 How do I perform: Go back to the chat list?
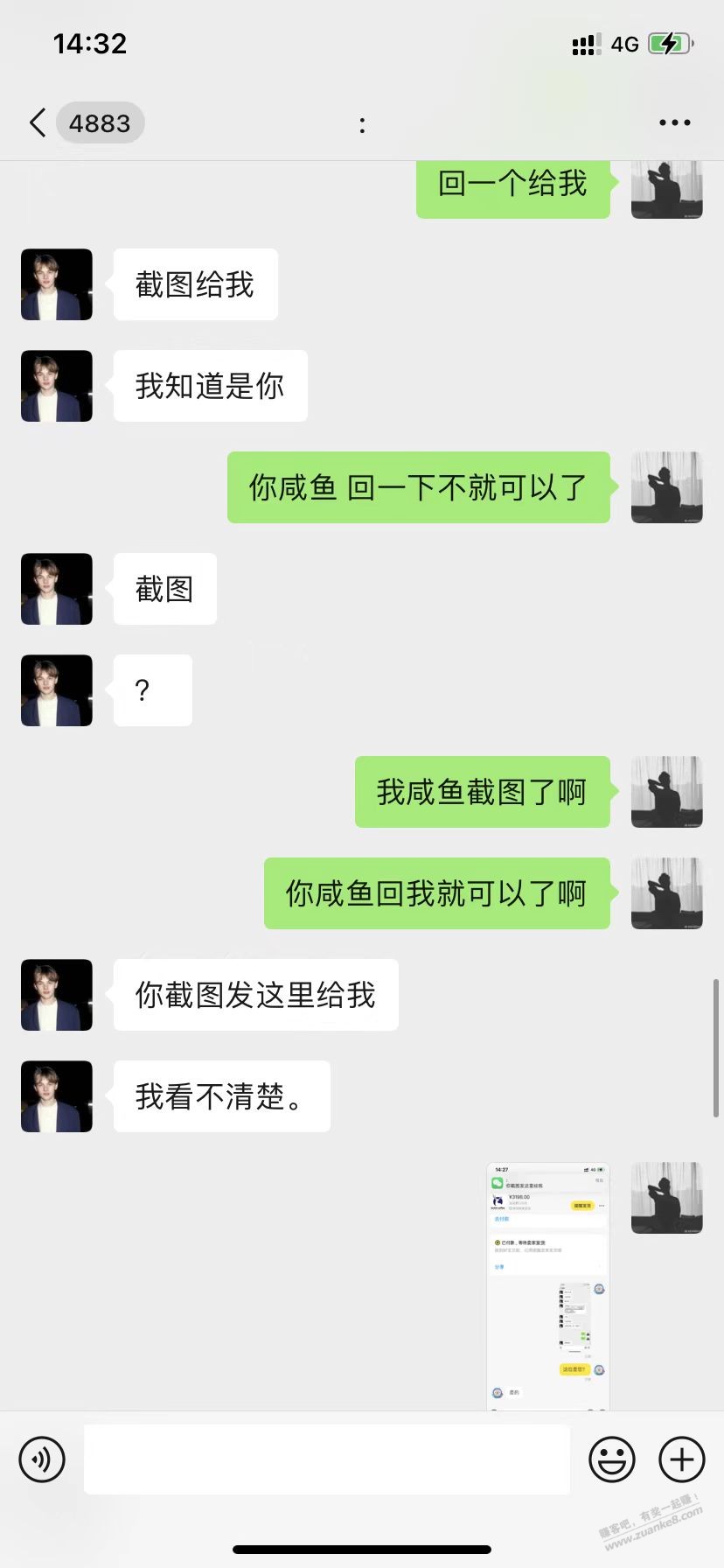tap(37, 123)
